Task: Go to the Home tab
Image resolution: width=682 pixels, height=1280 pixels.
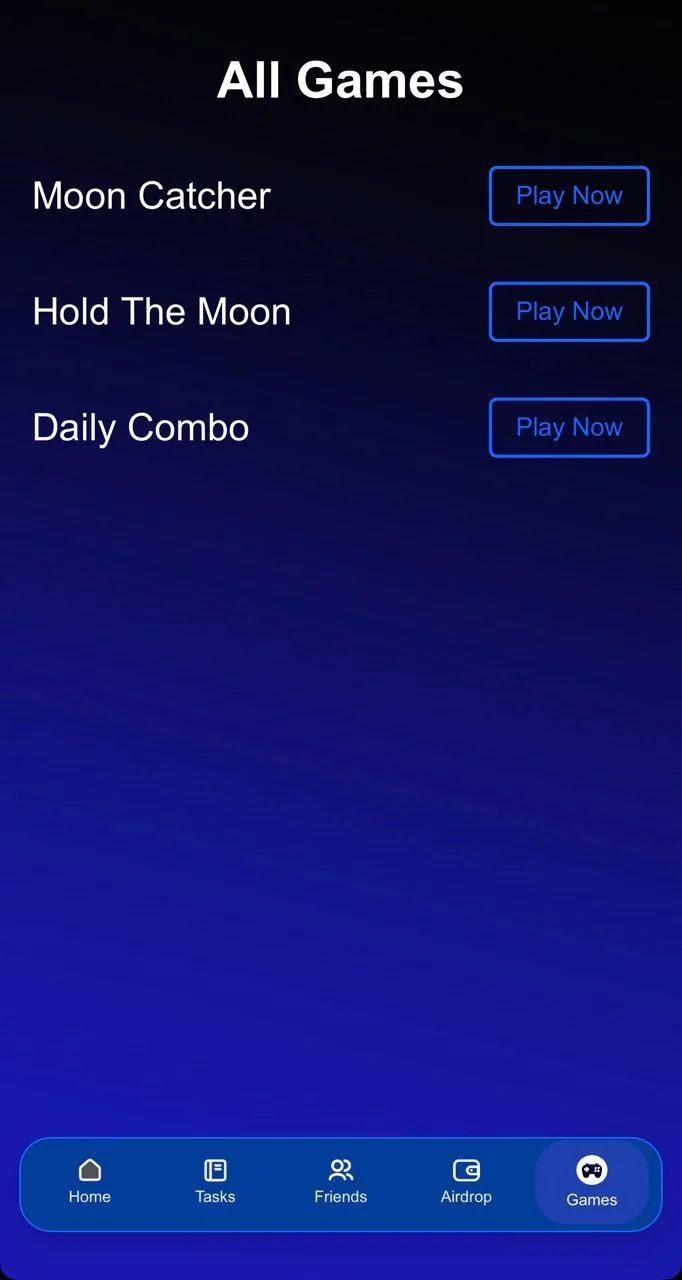Action: [90, 1182]
